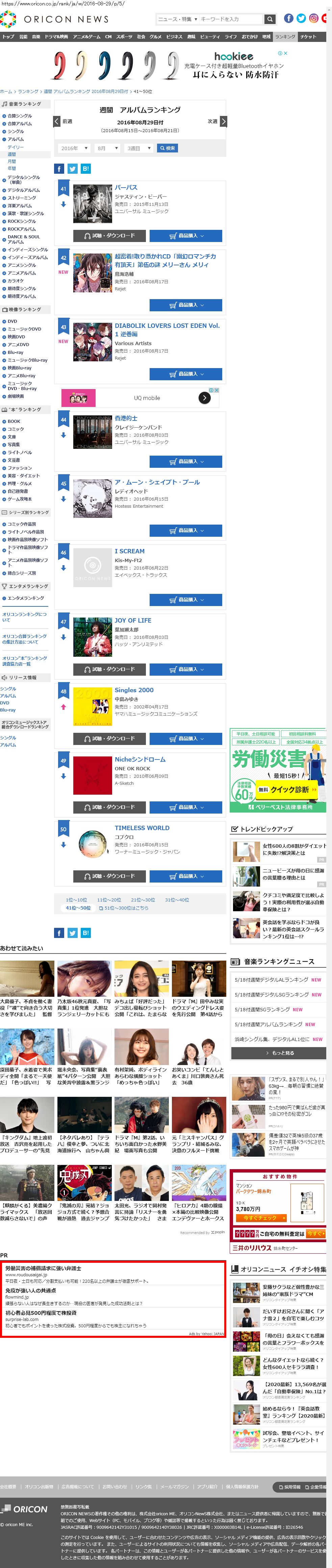332x1568 pixels.
Task: Open 51位〜300位はこちら link
Action: click(x=125, y=908)
